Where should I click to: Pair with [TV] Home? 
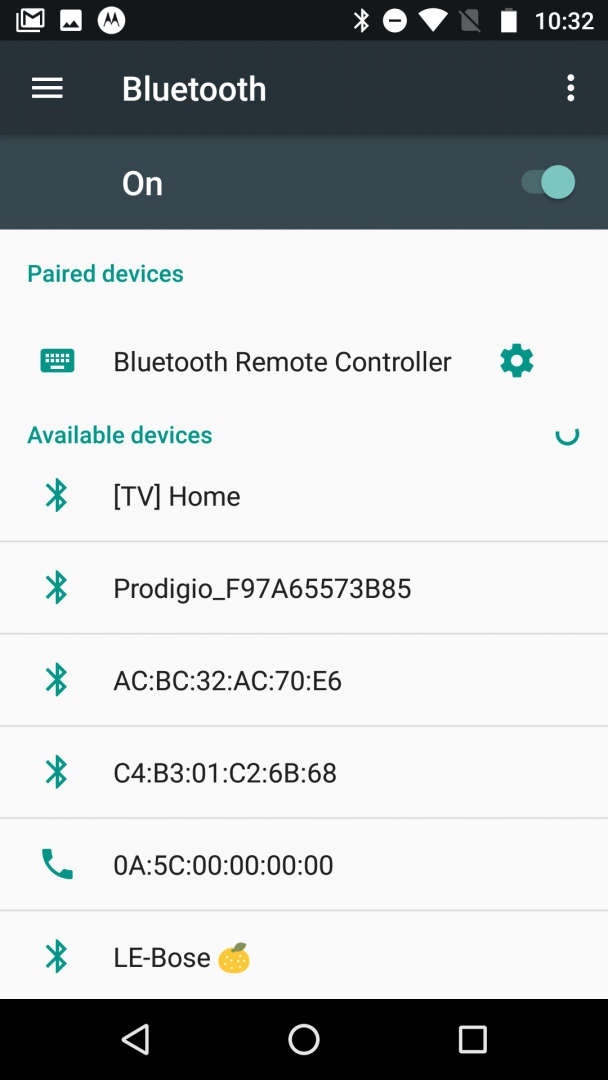177,497
